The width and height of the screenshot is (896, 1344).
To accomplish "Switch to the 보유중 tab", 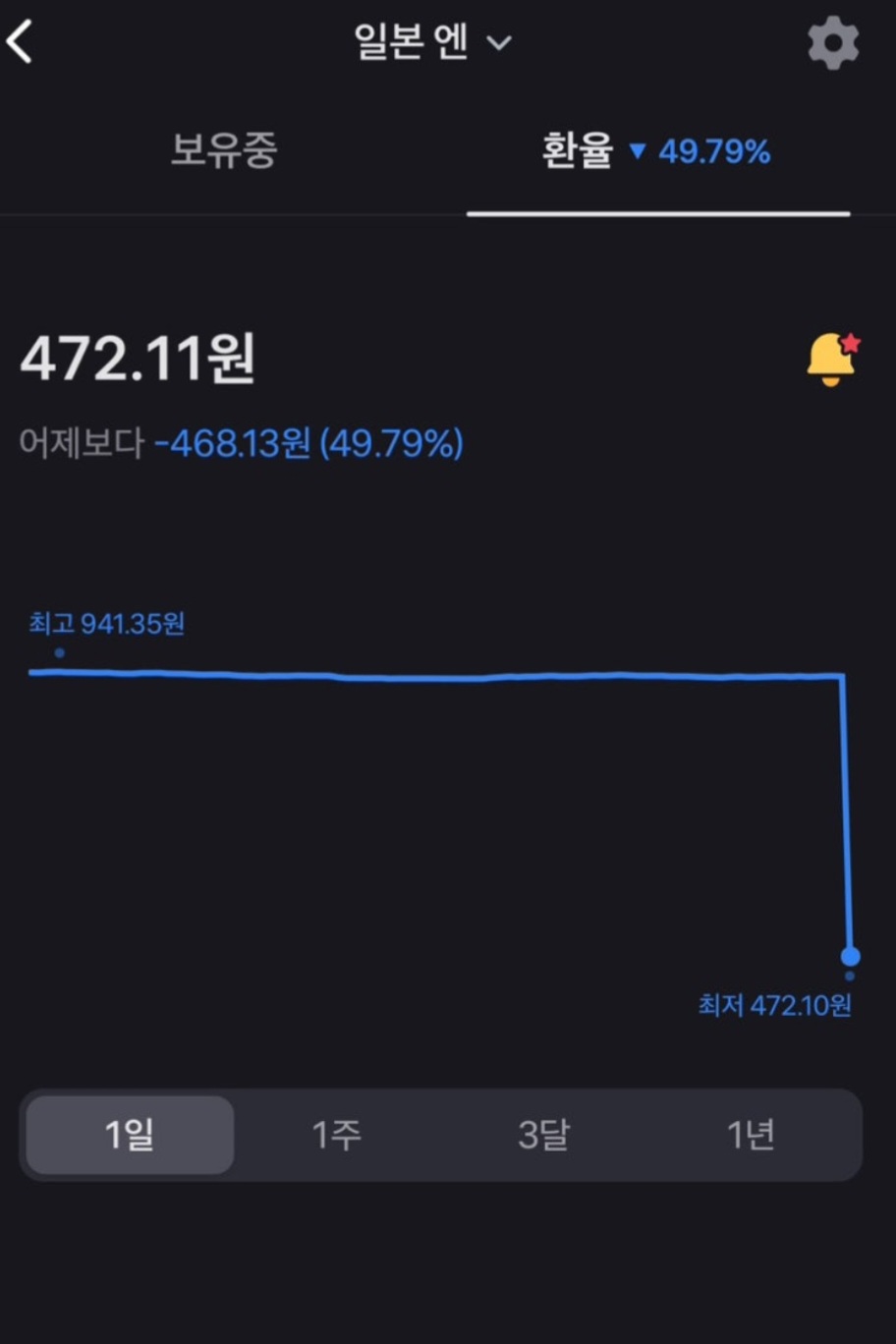I will [224, 150].
